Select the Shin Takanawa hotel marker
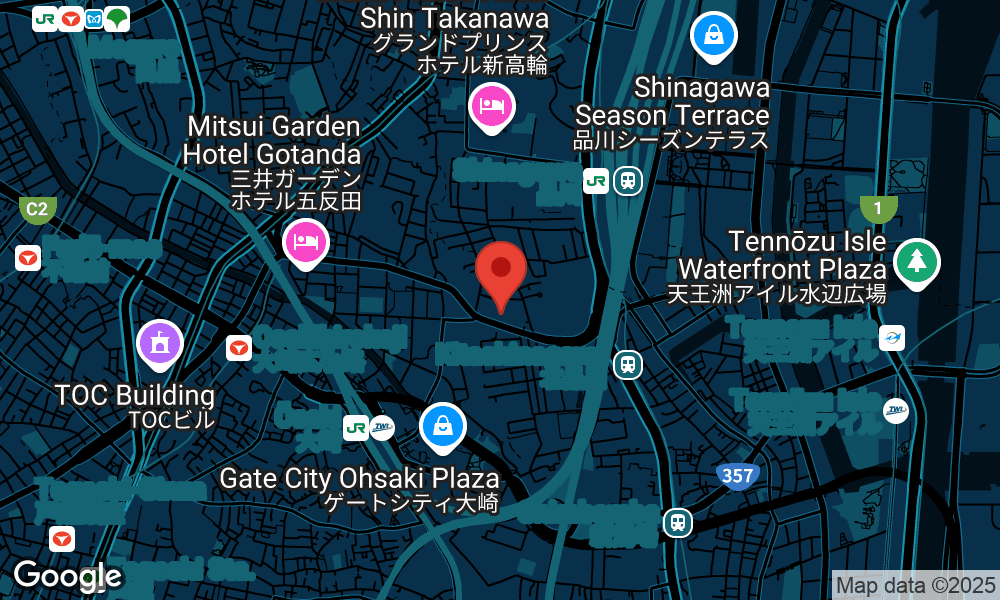This screenshot has width=1000, height=600. coord(491,106)
